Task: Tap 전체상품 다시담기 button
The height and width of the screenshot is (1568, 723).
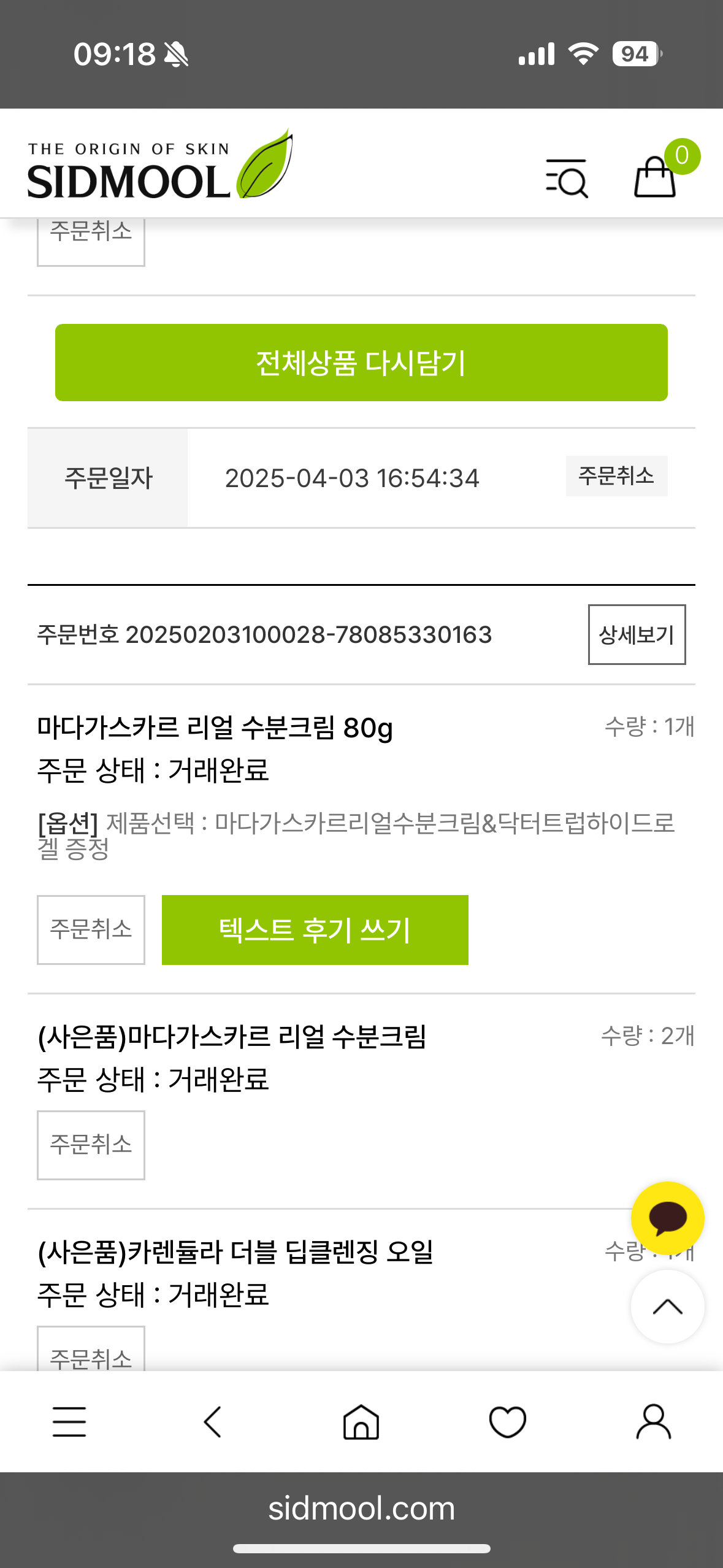Action: click(361, 363)
